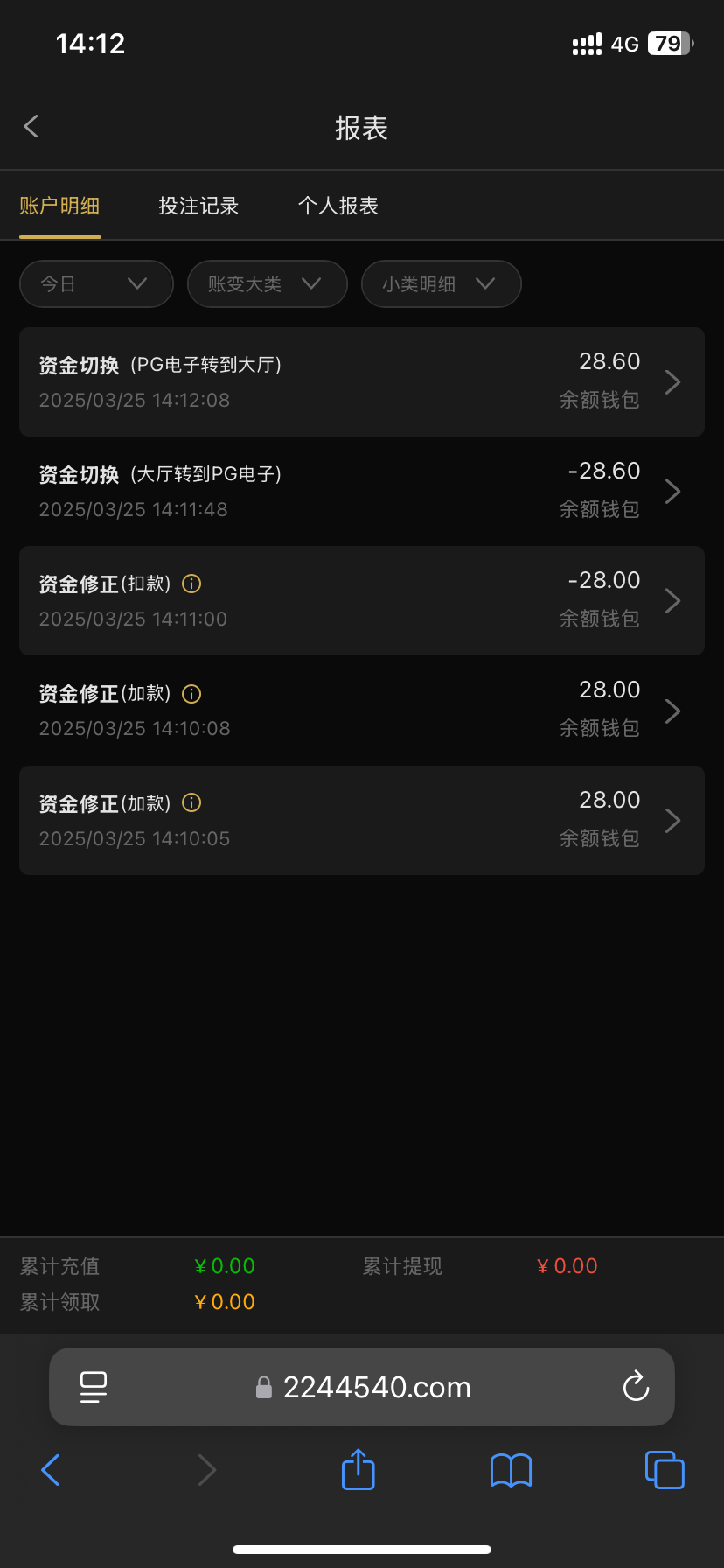Reload the page in the browser
The height and width of the screenshot is (1568, 724).
pyautogui.click(x=636, y=1387)
